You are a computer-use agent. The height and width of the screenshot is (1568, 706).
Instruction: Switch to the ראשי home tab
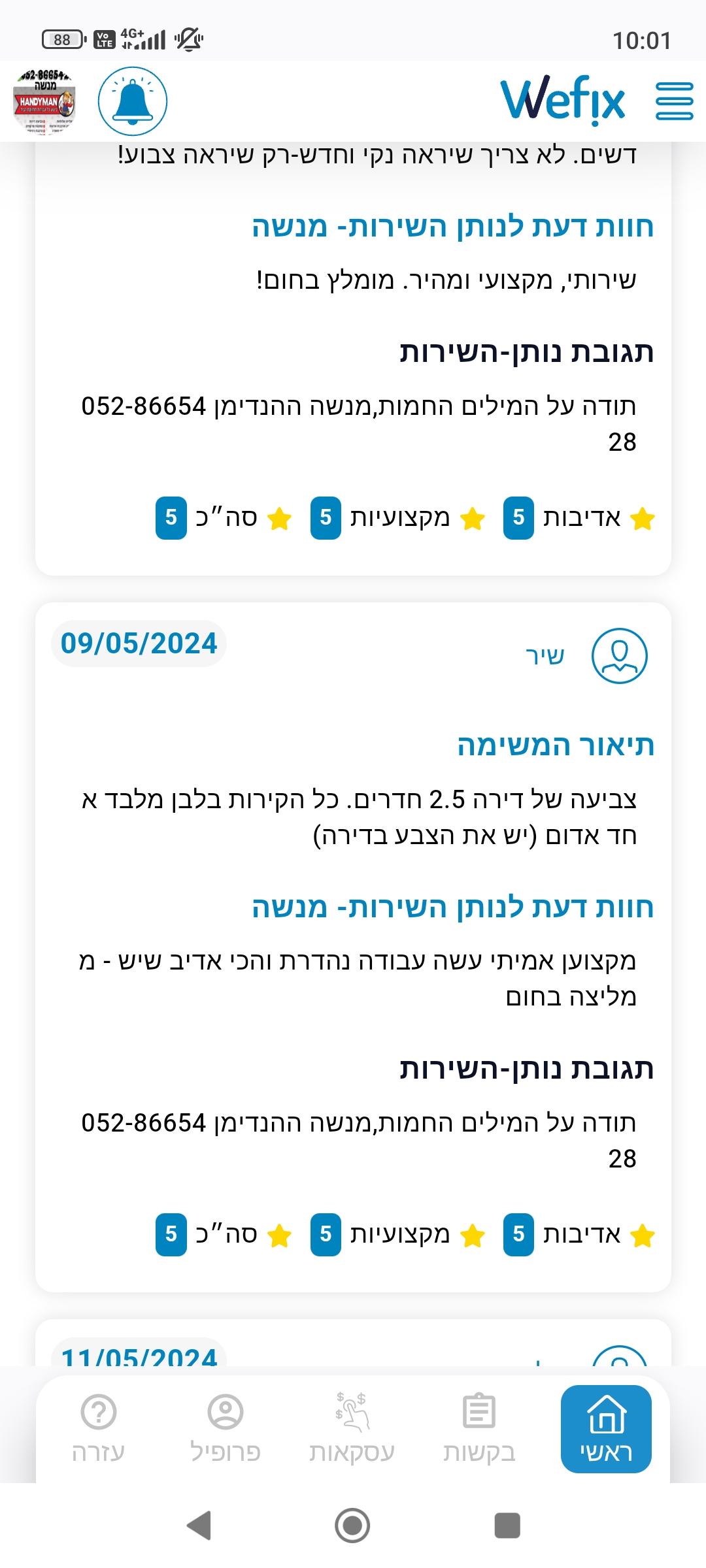pyautogui.click(x=606, y=1429)
